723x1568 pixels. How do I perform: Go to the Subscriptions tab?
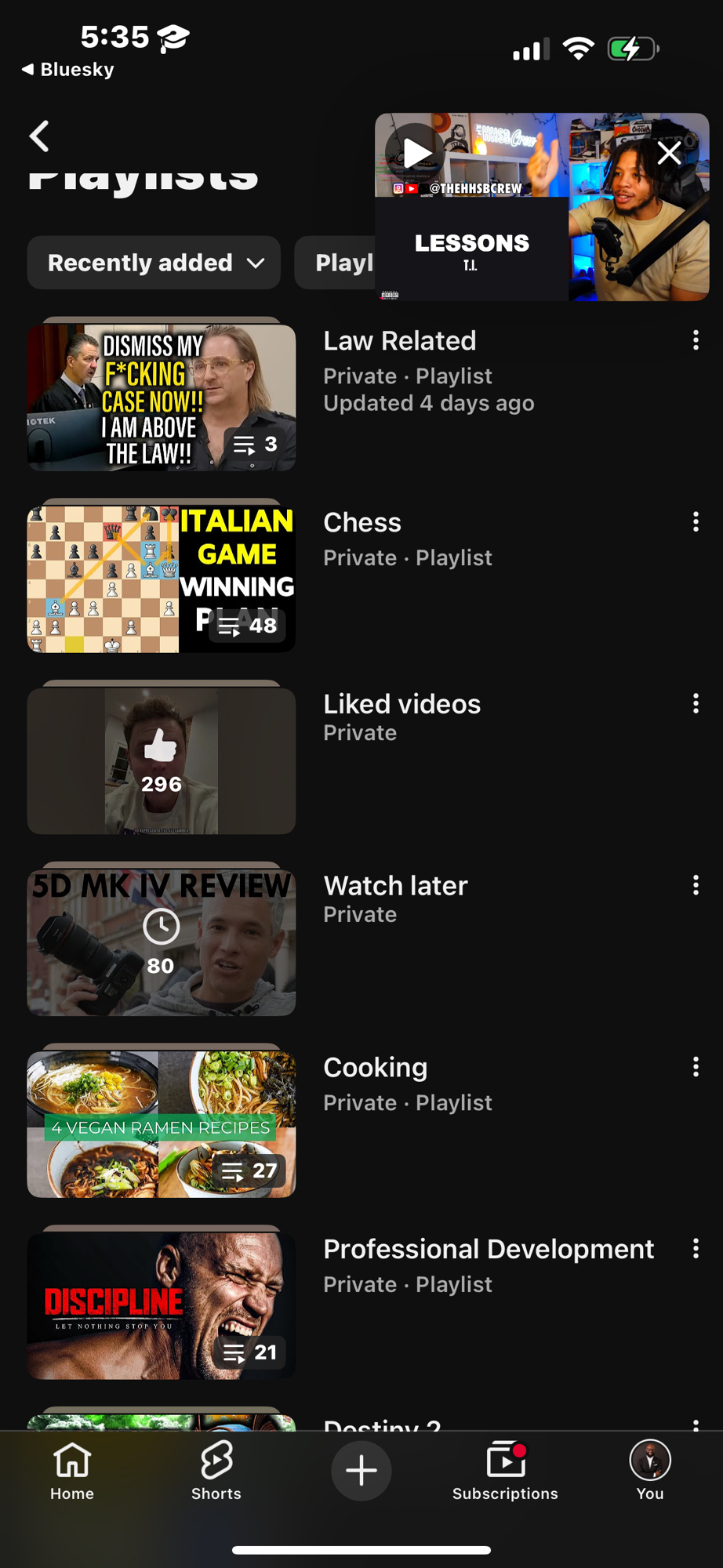point(505,1472)
